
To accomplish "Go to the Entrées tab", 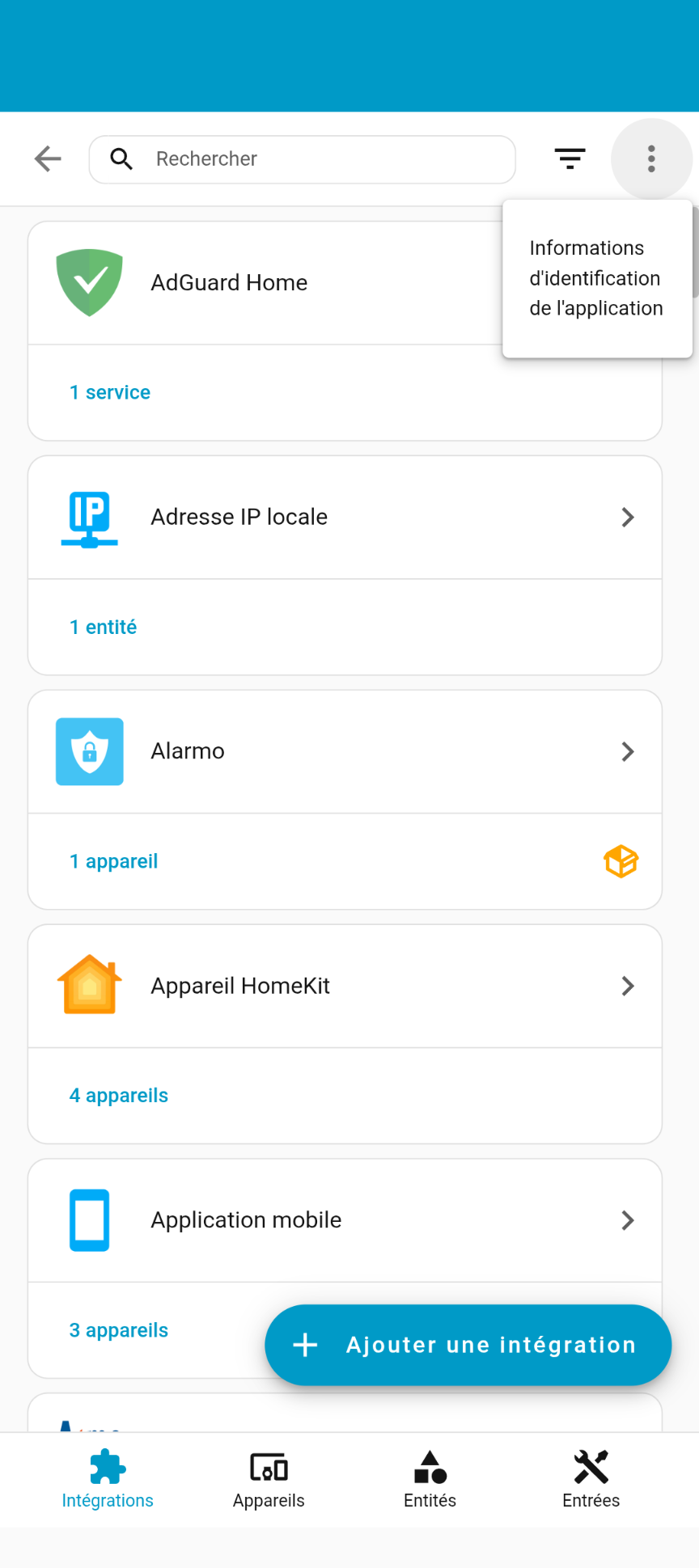I will [591, 1480].
